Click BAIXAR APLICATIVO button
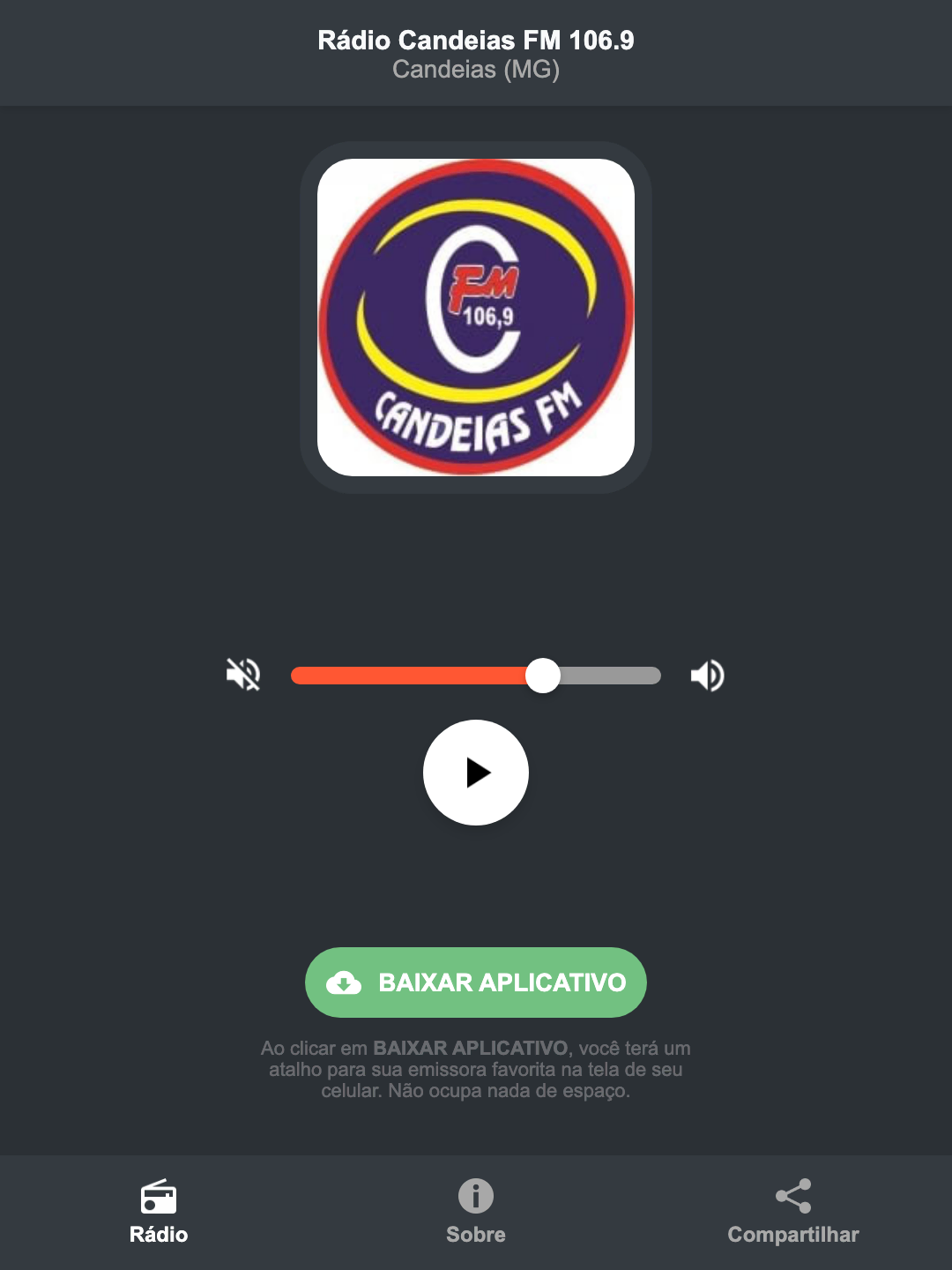952x1270 pixels. 475,982
